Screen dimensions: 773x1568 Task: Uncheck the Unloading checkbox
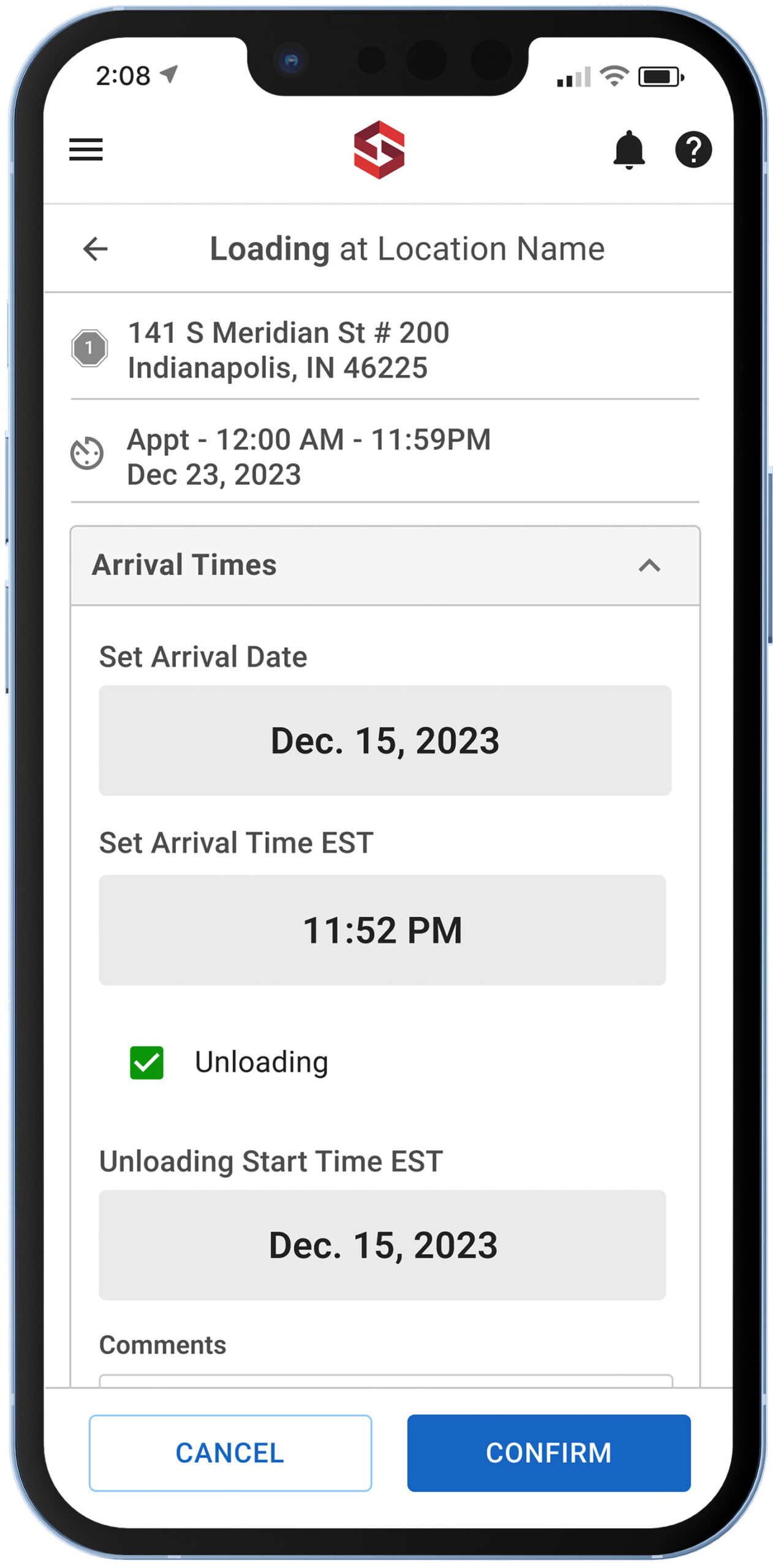tap(146, 1063)
